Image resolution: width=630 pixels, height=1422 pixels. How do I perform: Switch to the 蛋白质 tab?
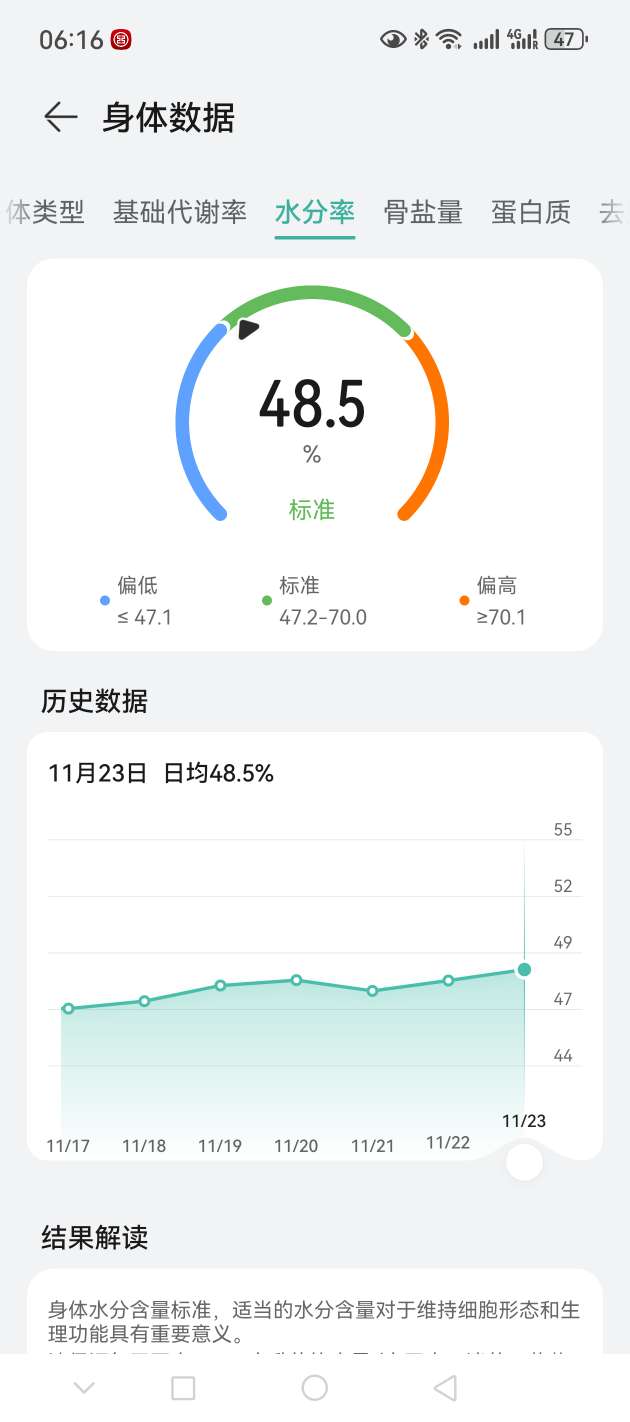(x=531, y=212)
